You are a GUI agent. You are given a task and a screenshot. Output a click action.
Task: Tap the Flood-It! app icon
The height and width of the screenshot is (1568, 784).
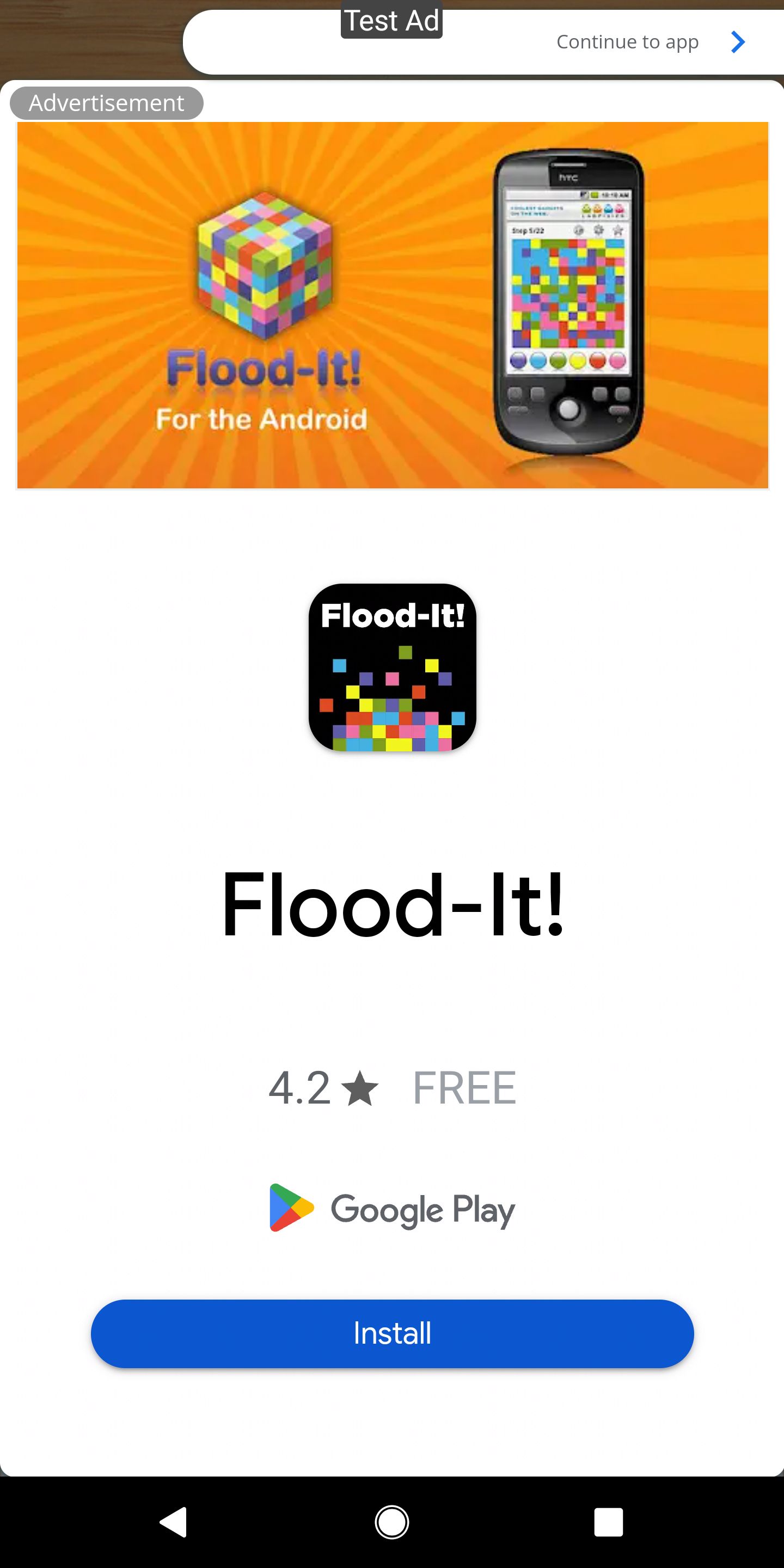pyautogui.click(x=392, y=667)
